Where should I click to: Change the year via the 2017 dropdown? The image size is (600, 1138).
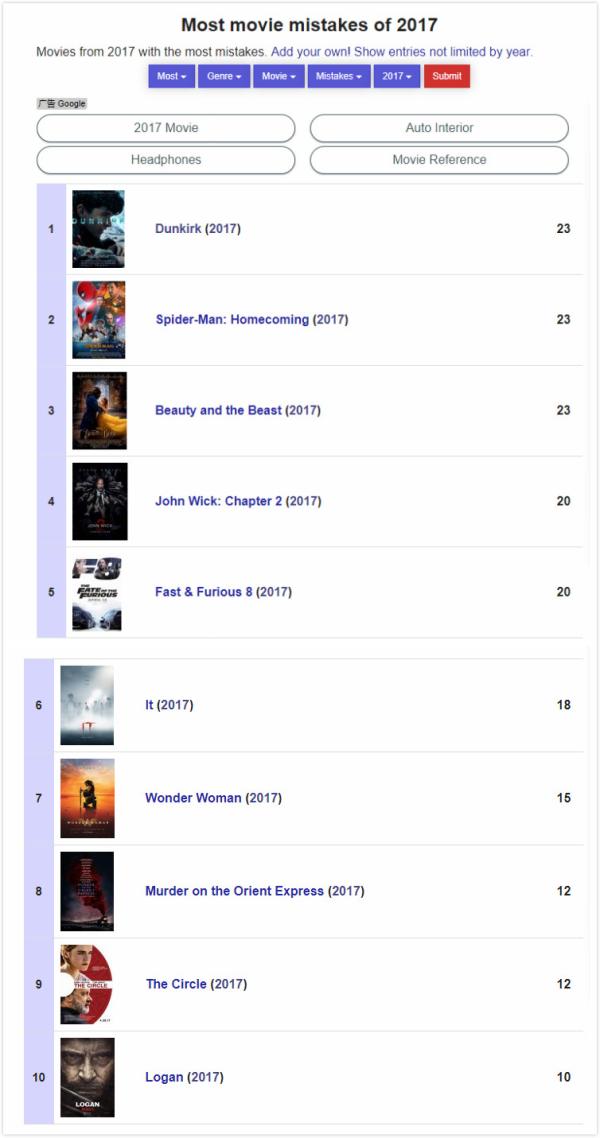point(397,76)
